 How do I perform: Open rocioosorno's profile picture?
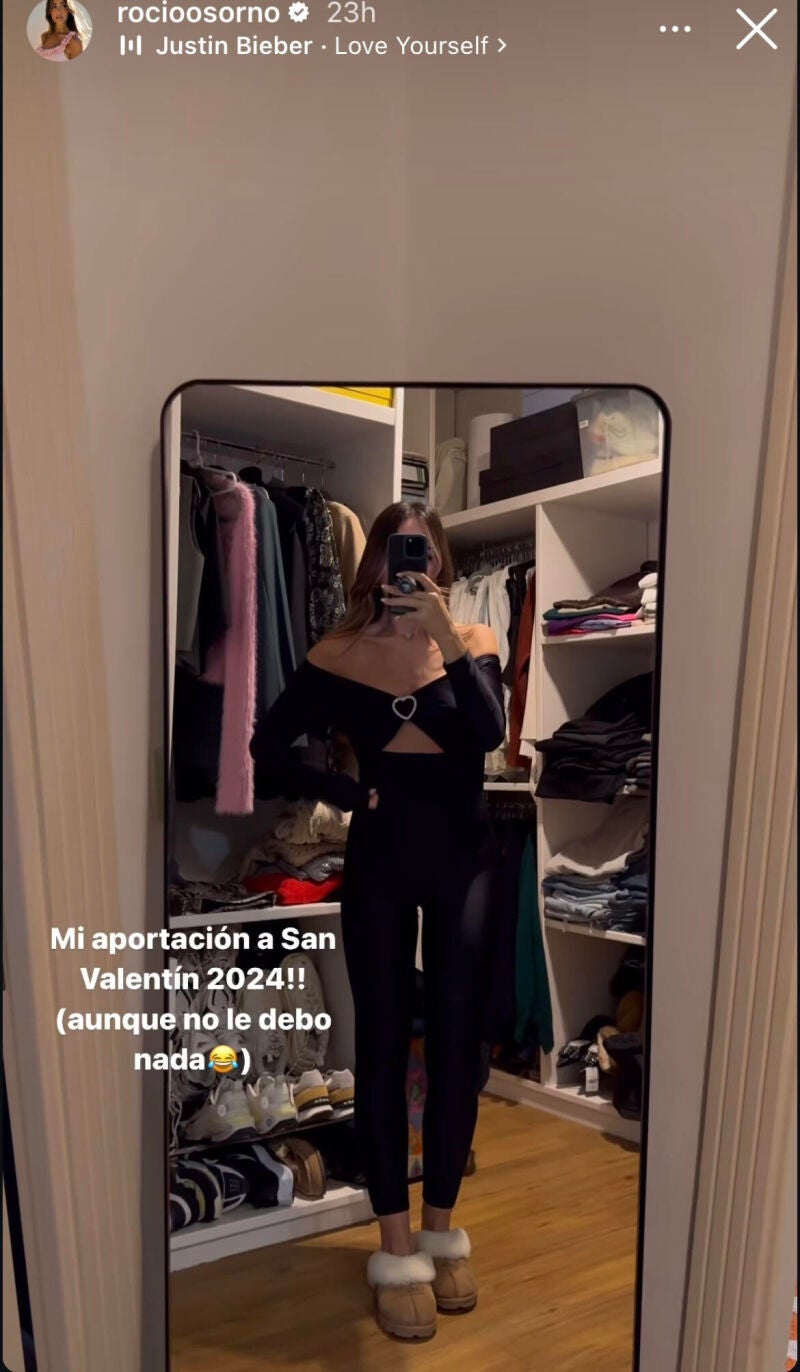(x=59, y=29)
